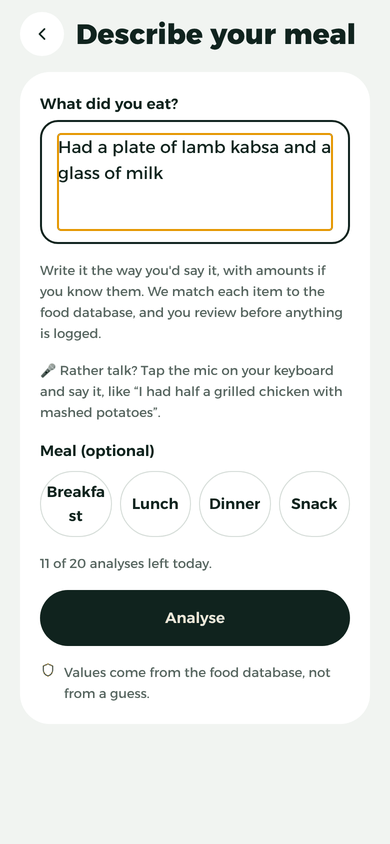The height and width of the screenshot is (844, 390).
Task: Choose Lunch as the meal
Action: pos(155,504)
